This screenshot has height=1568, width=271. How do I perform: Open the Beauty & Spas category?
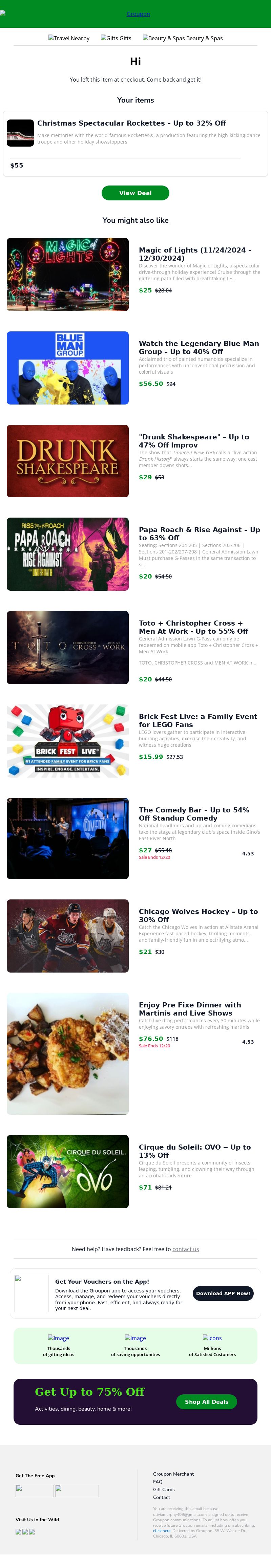pos(183,38)
